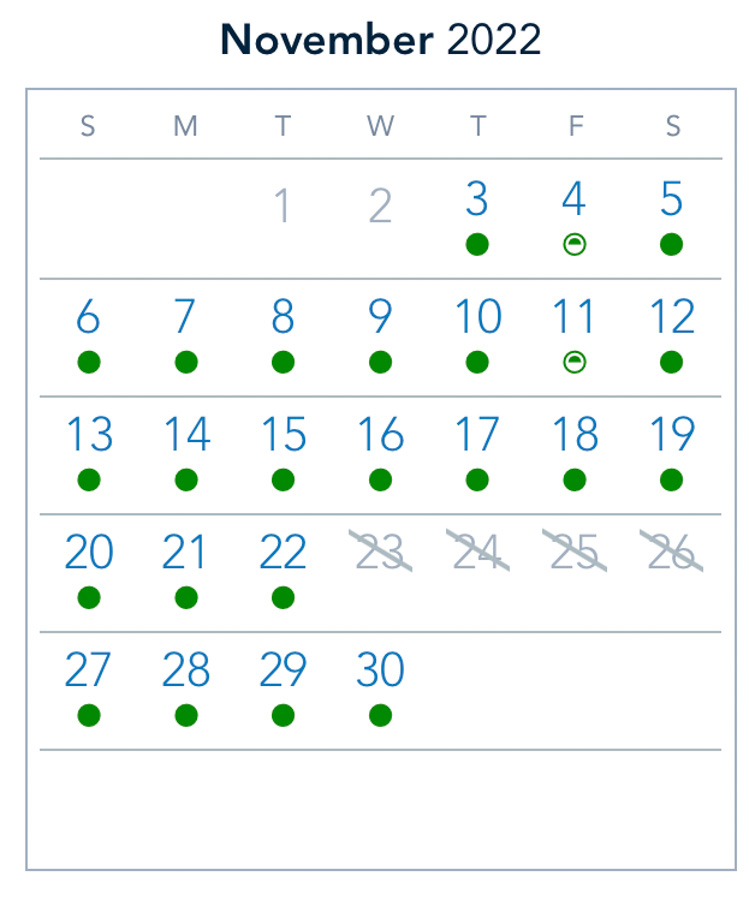
Task: Pick Wednesday, November 16
Action: coord(380,437)
